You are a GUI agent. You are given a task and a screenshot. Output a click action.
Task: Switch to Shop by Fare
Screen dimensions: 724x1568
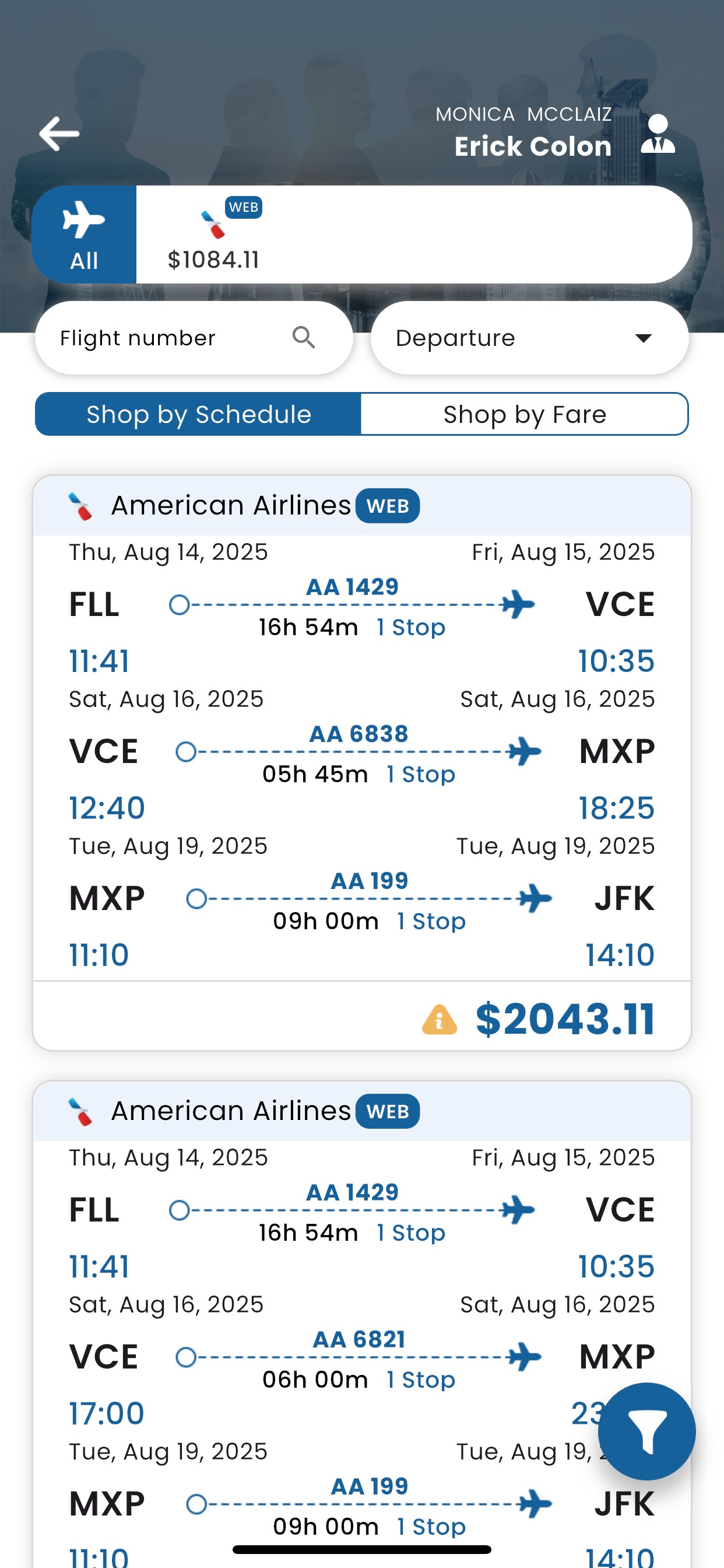click(x=525, y=415)
